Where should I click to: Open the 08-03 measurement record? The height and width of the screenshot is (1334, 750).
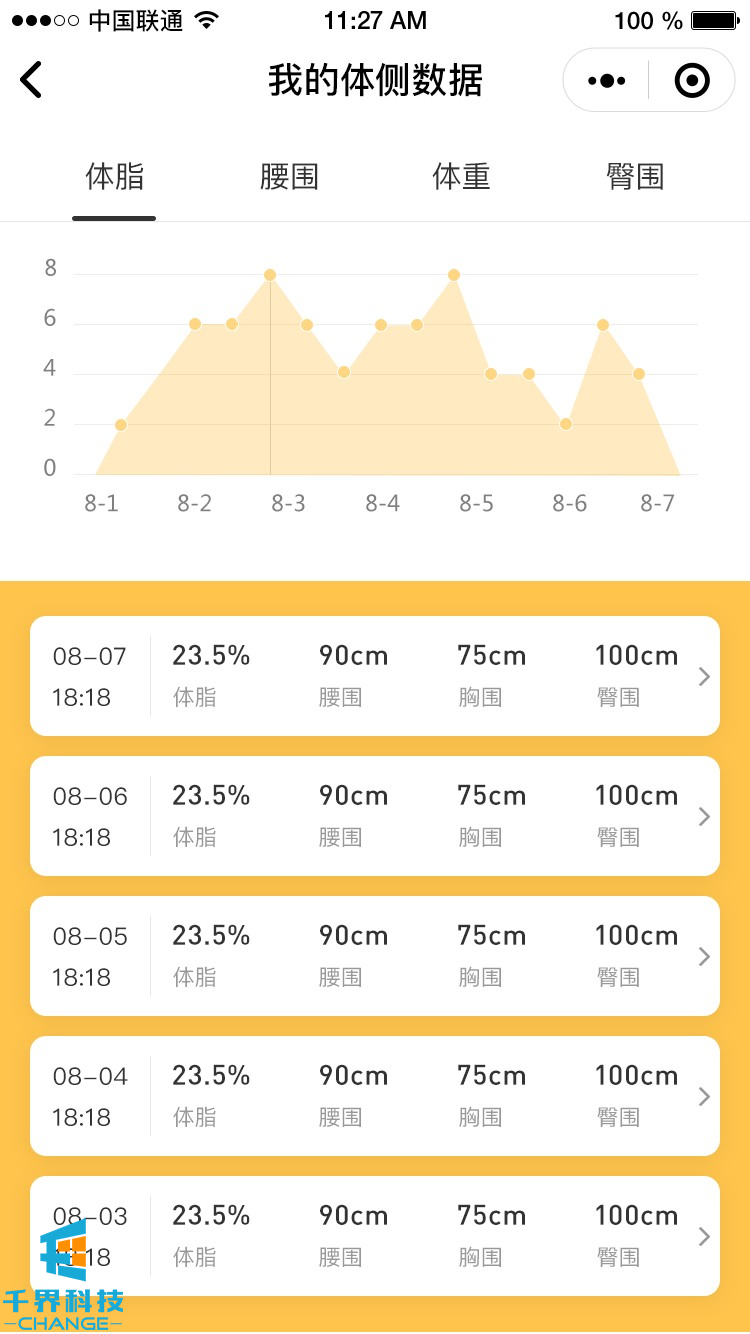375,1236
